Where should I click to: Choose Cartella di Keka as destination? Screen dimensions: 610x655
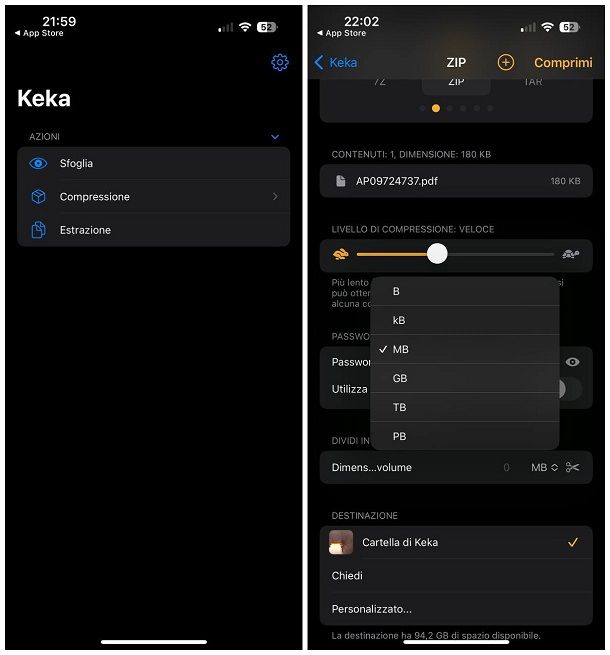pos(456,542)
